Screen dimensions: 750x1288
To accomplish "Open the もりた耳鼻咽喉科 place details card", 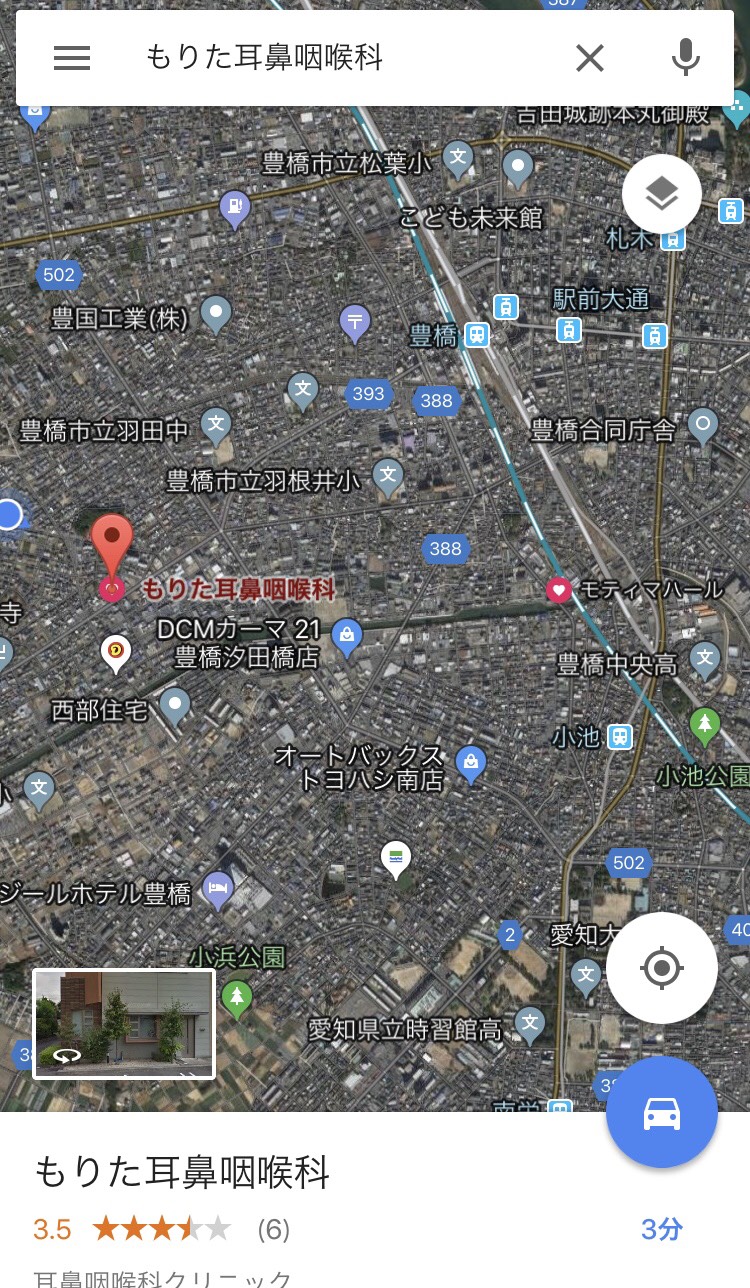I will 300,1200.
